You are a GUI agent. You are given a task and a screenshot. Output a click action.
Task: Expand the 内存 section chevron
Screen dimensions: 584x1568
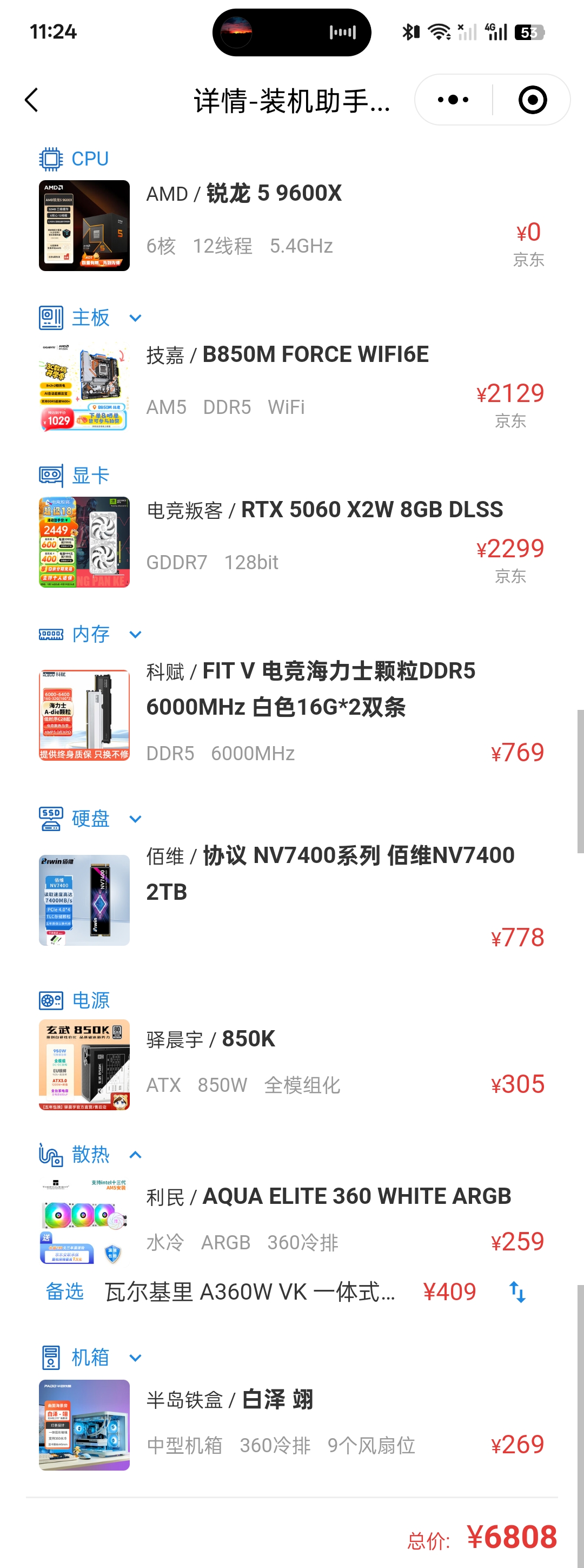pyautogui.click(x=136, y=634)
